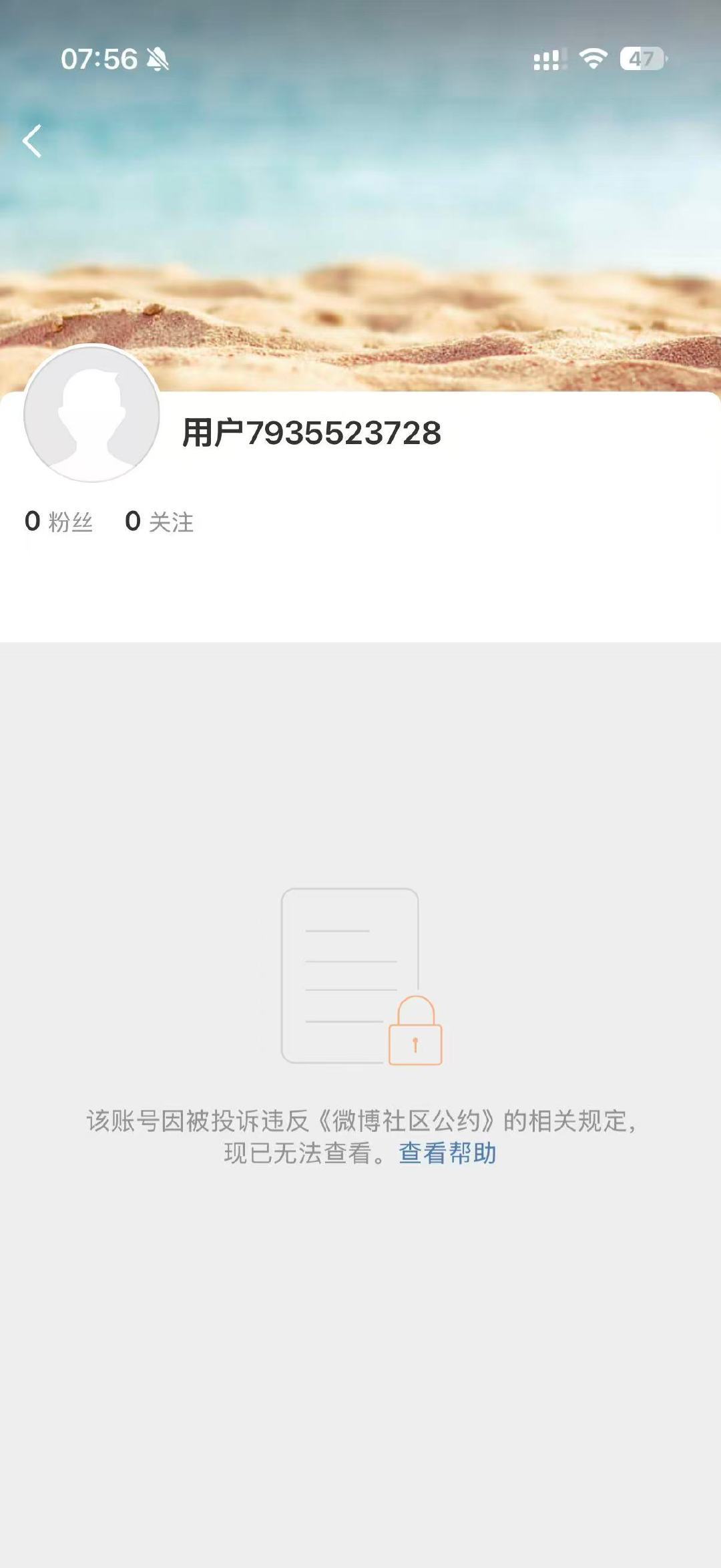Toggle fans view via 粉丝 label
The width and height of the screenshot is (721, 1568).
pos(70,524)
